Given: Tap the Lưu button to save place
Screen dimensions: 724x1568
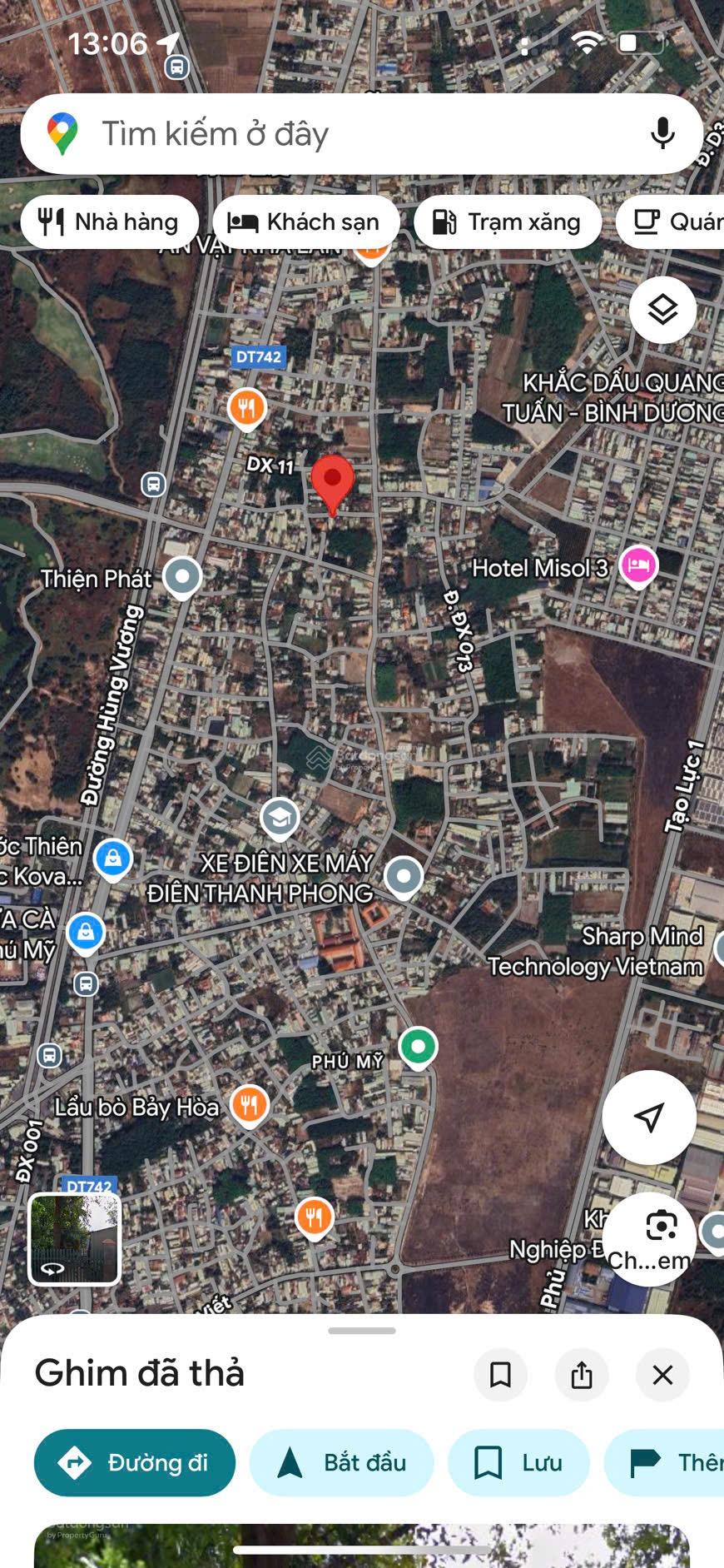Looking at the screenshot, I should point(518,1462).
